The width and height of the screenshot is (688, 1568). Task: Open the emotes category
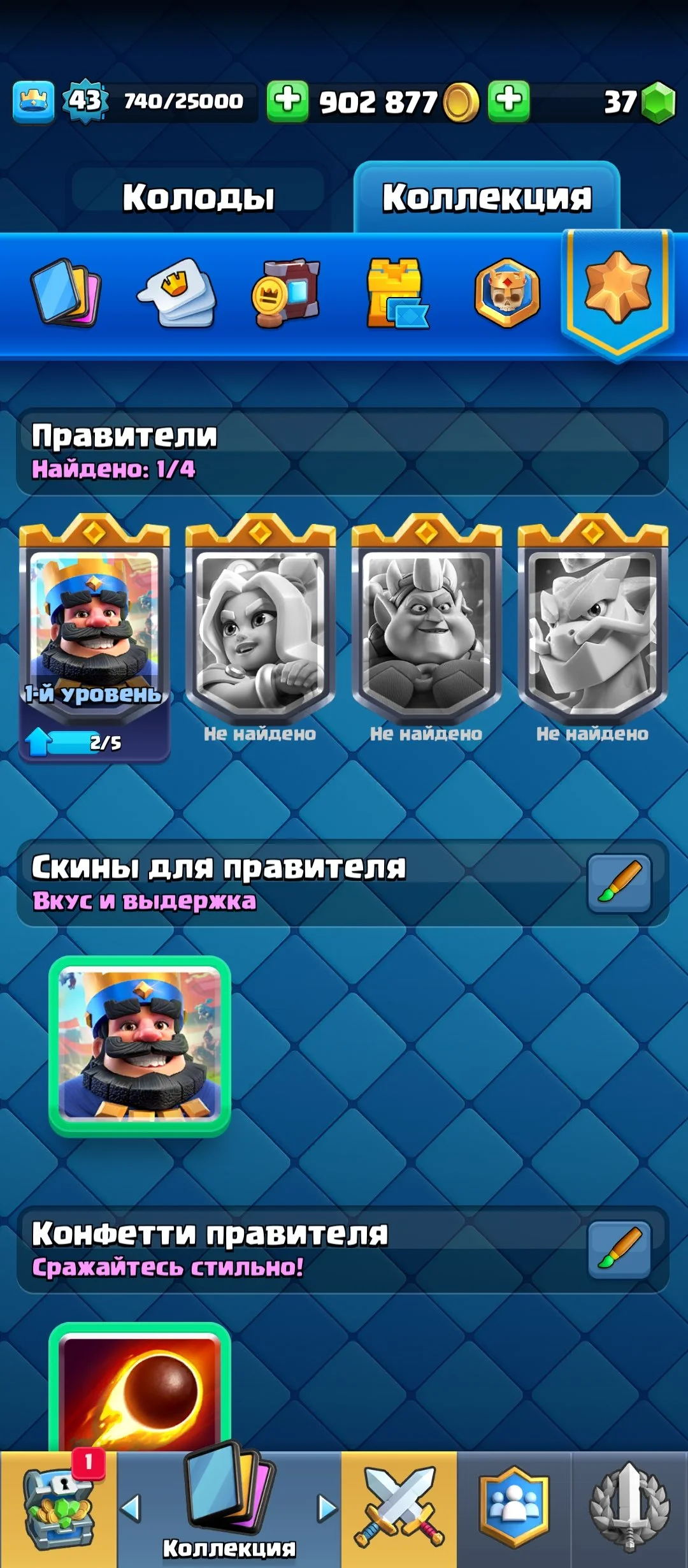pyautogui.click(x=176, y=293)
